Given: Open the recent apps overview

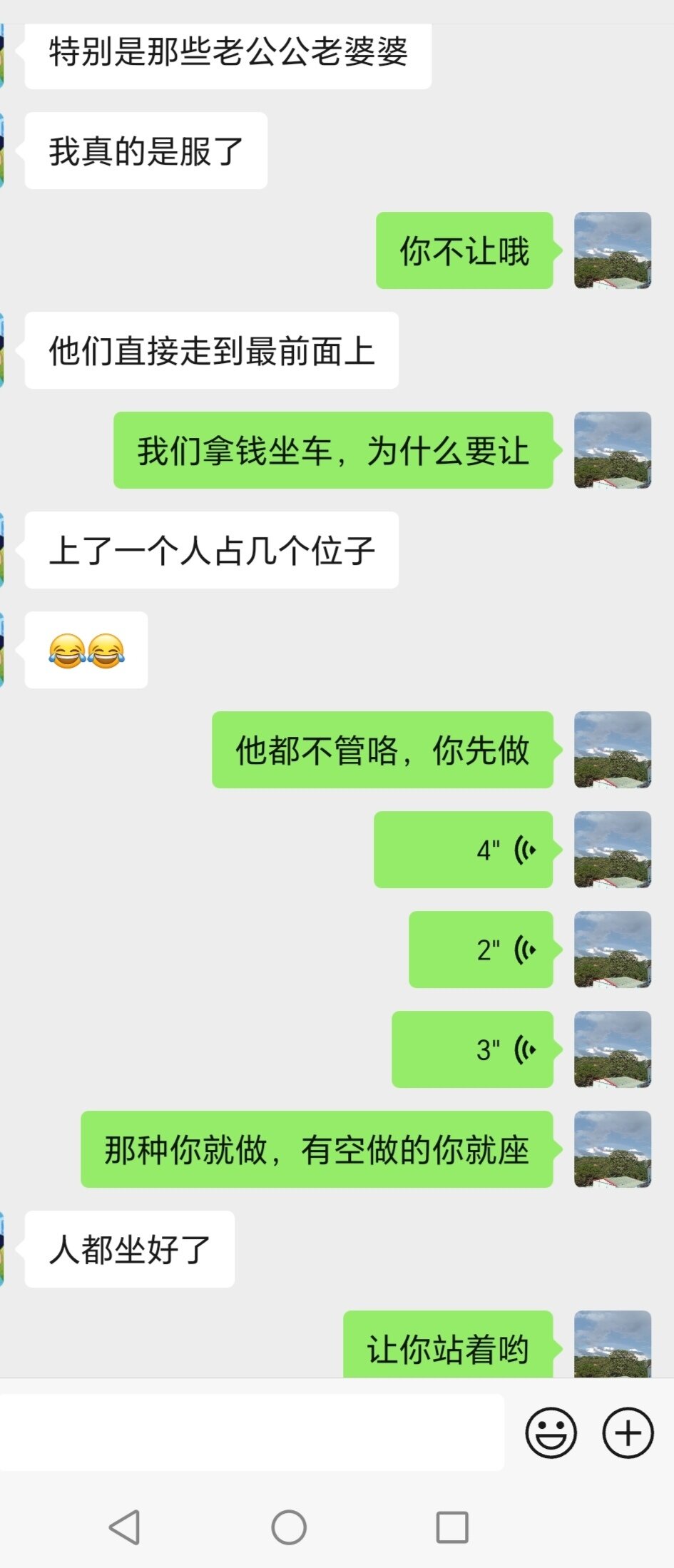Looking at the screenshot, I should coord(452,1527).
